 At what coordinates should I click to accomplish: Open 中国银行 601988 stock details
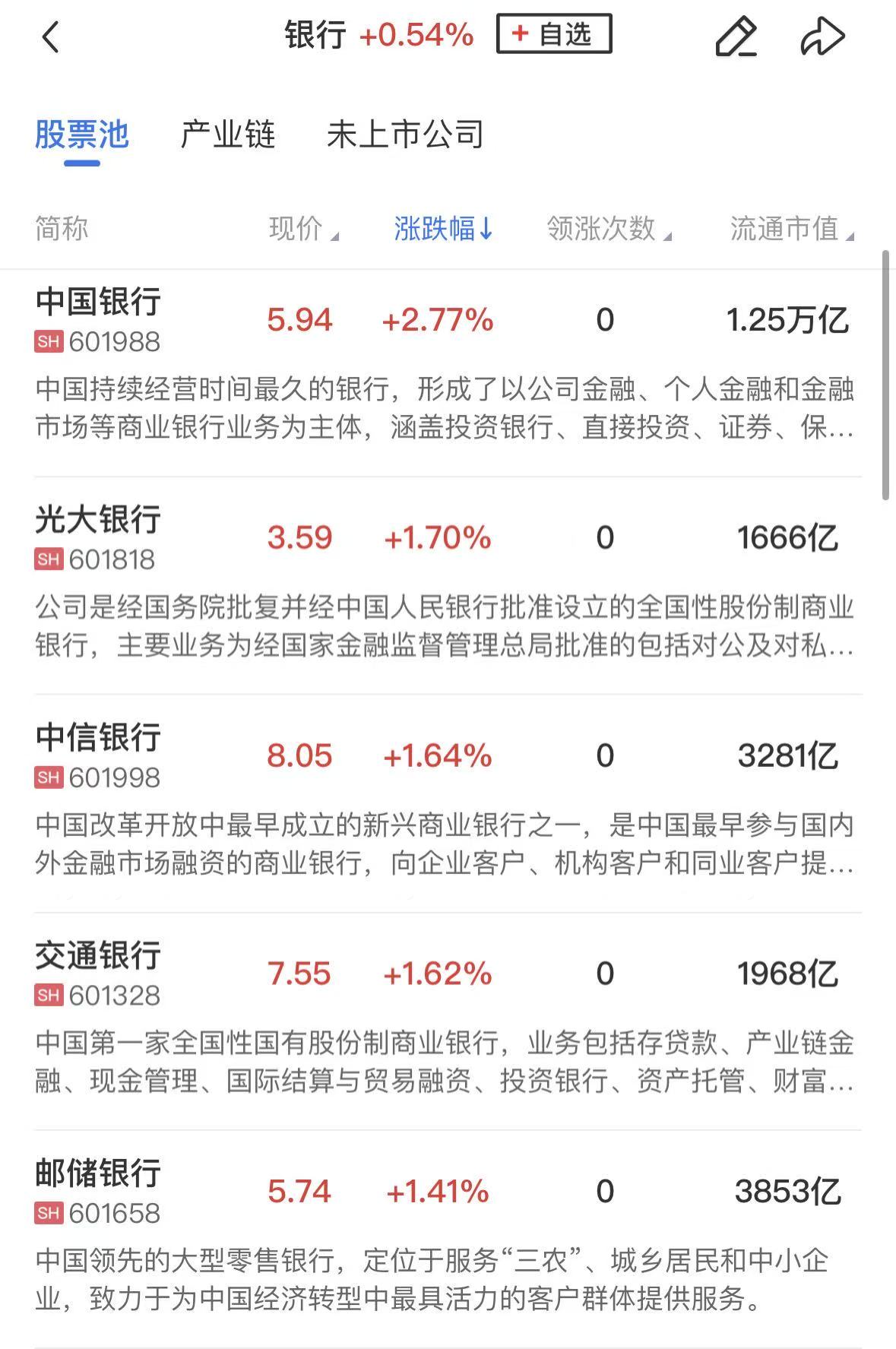99,319
